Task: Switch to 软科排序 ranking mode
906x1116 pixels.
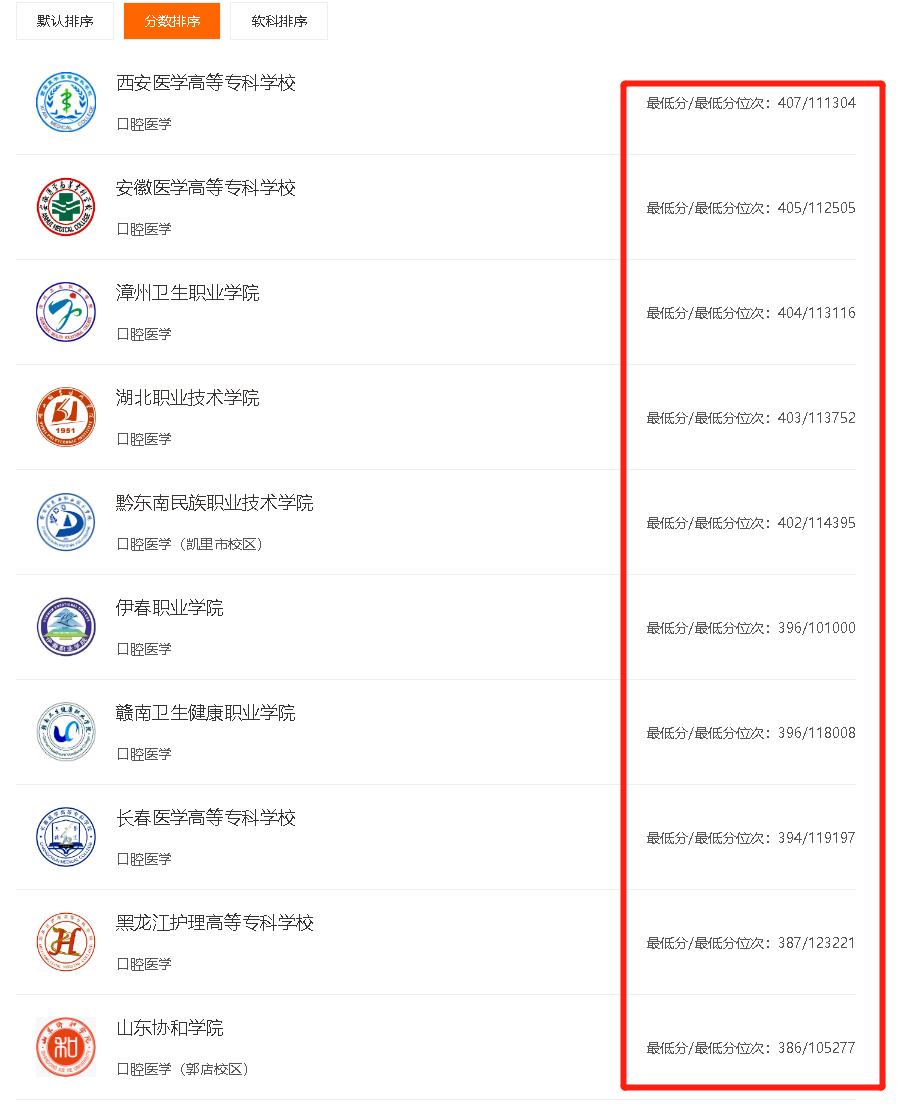Action: [278, 21]
